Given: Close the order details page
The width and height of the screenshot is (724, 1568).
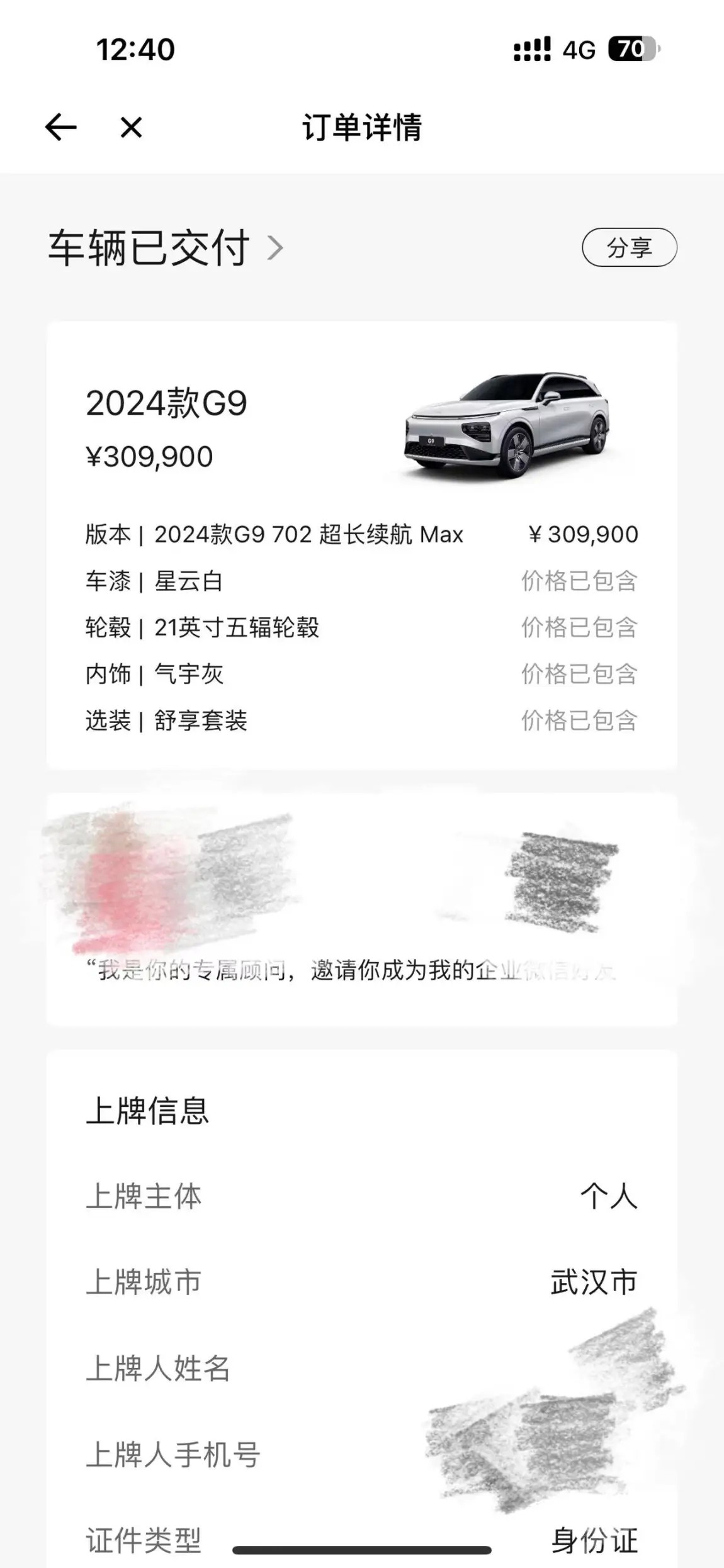Looking at the screenshot, I should point(131,128).
